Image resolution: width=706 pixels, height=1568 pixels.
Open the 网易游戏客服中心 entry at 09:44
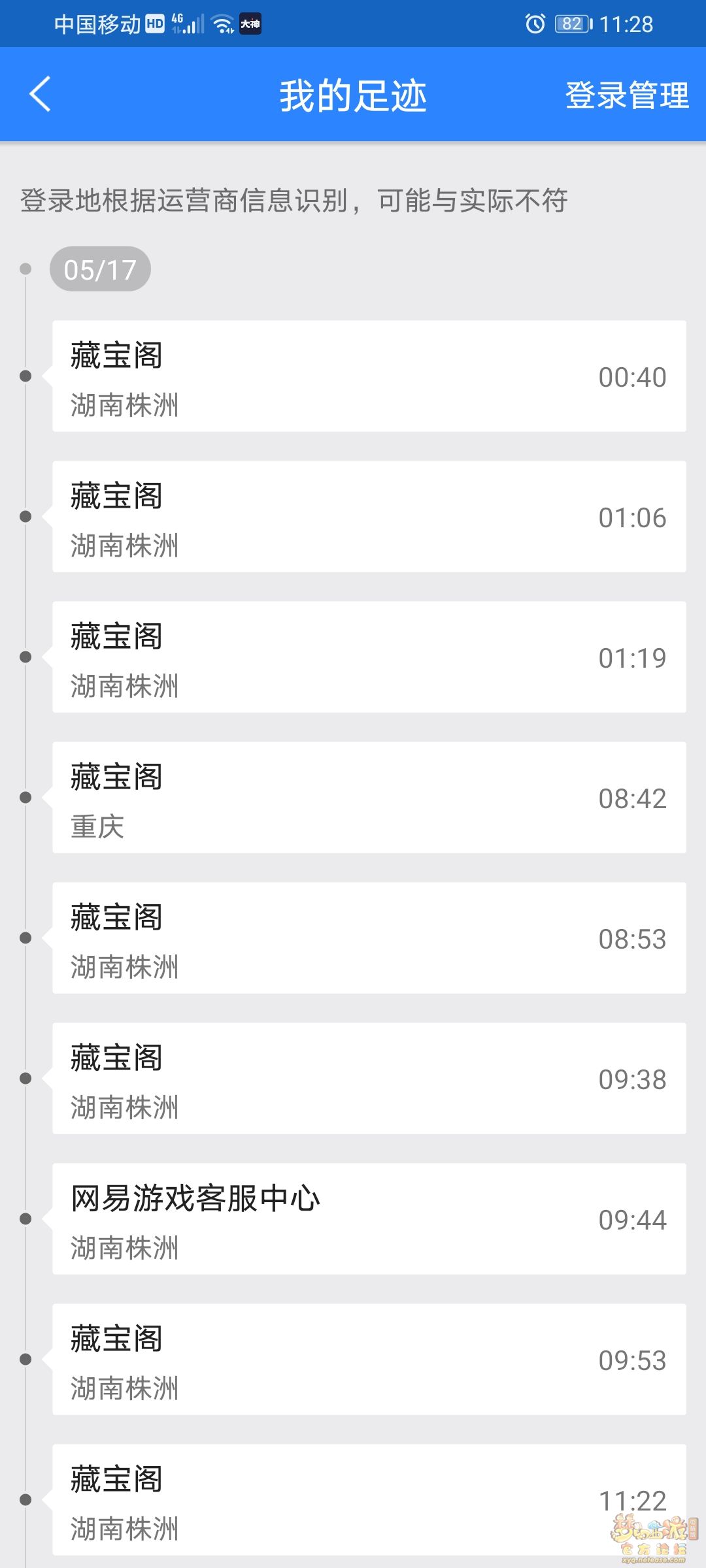[x=369, y=1219]
